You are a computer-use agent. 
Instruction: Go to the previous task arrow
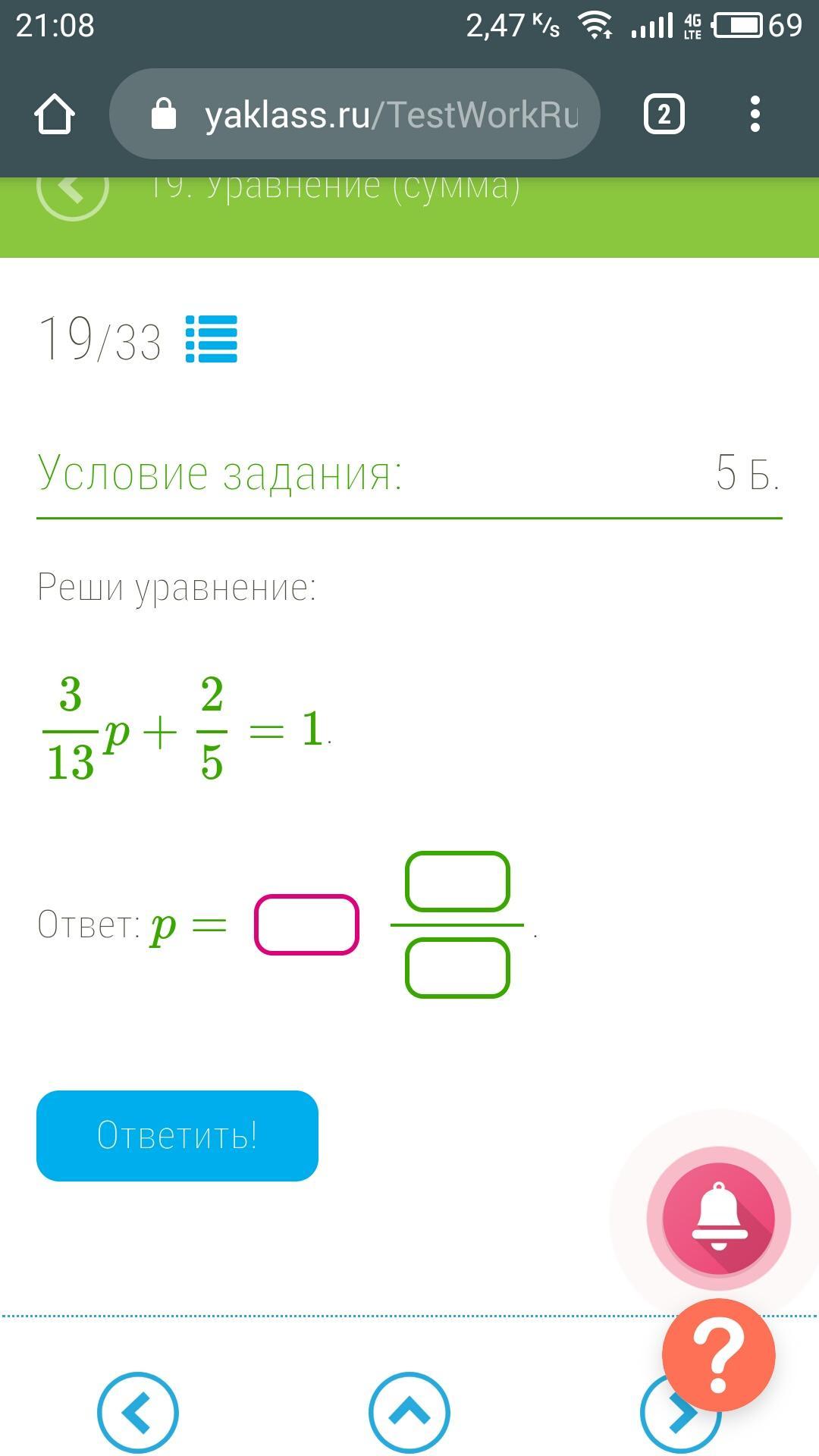tap(138, 1412)
